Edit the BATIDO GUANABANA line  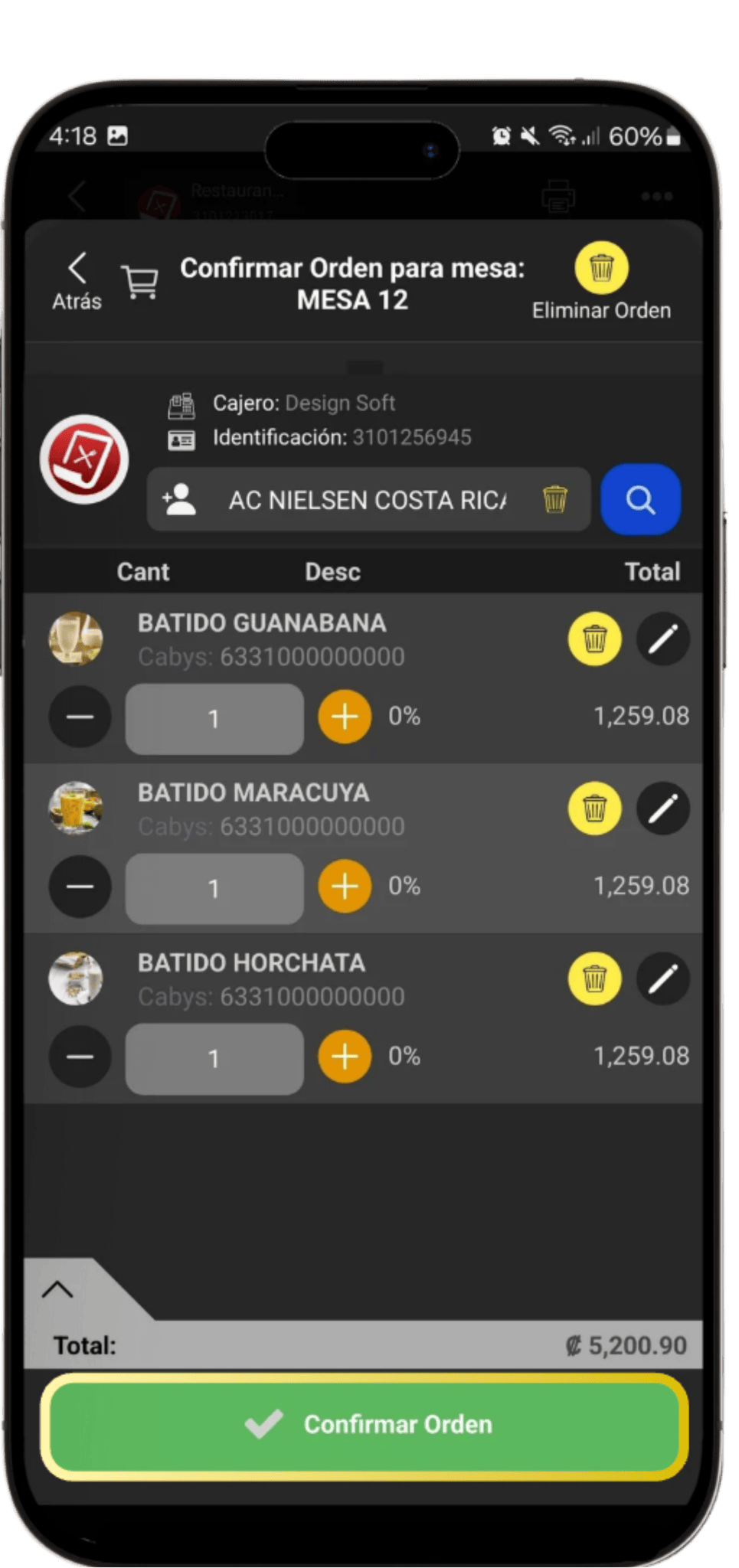(663, 639)
